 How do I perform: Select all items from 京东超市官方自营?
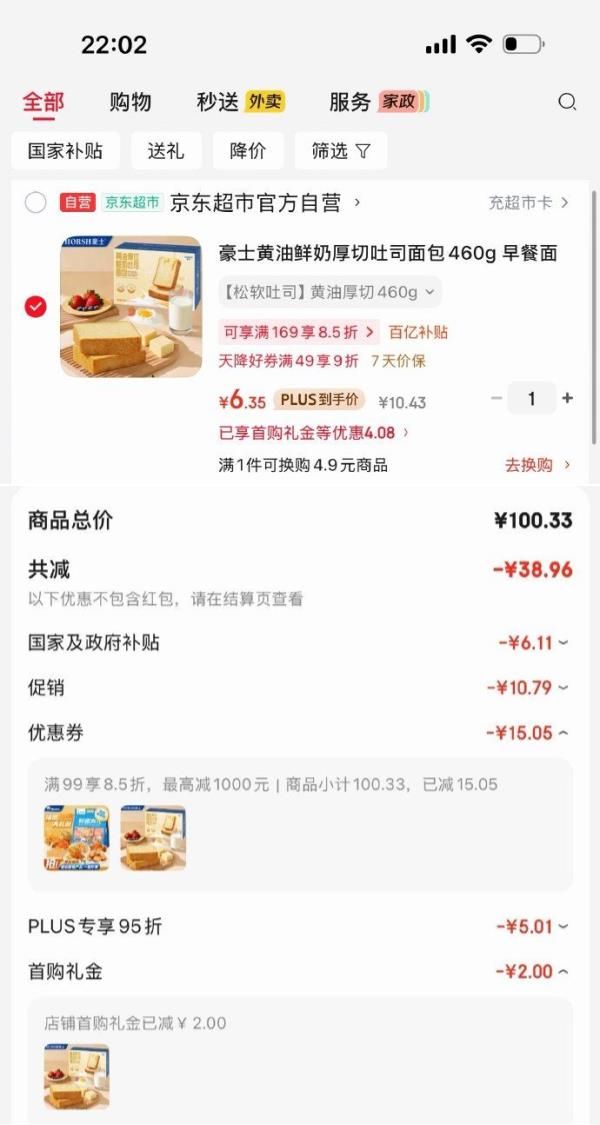coord(36,203)
